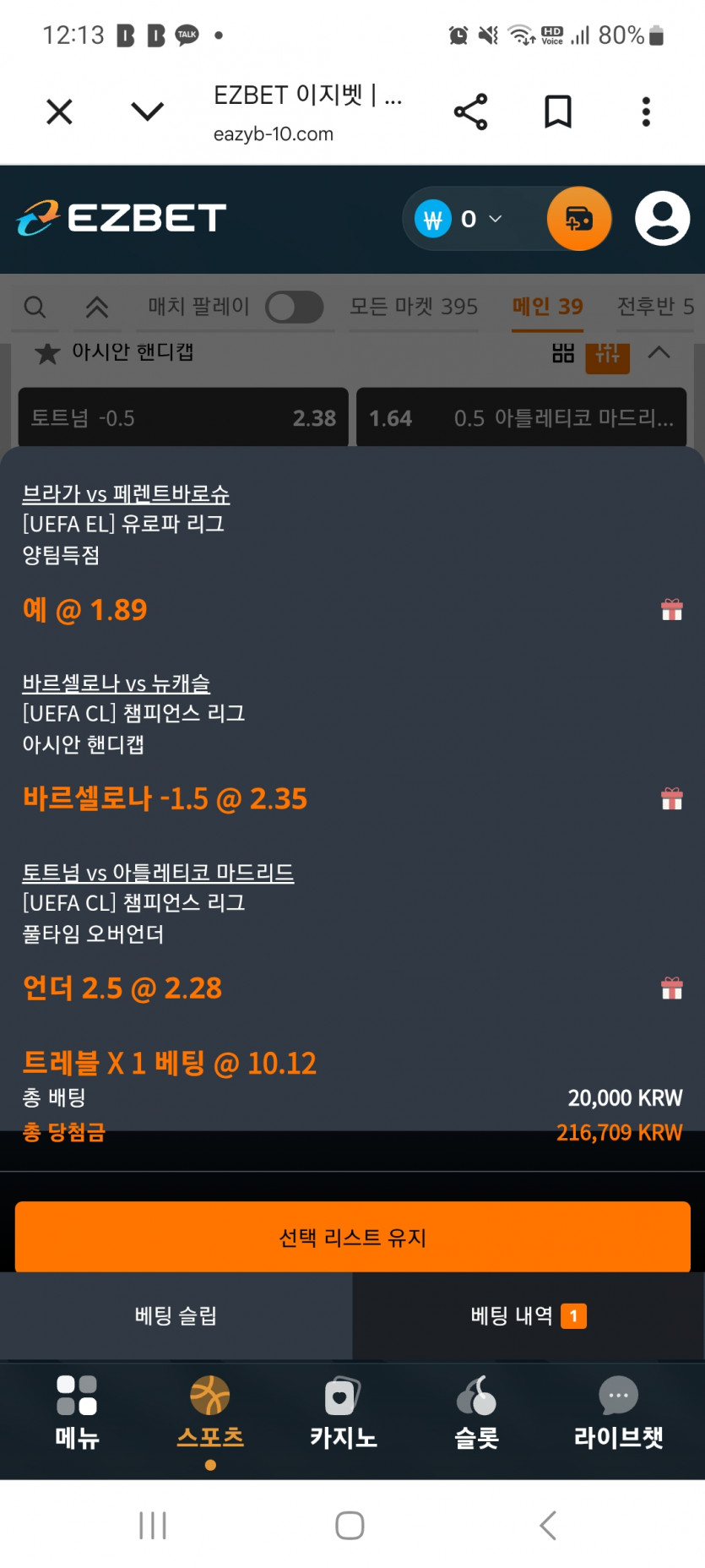
Task: Share this page
Action: 470,112
